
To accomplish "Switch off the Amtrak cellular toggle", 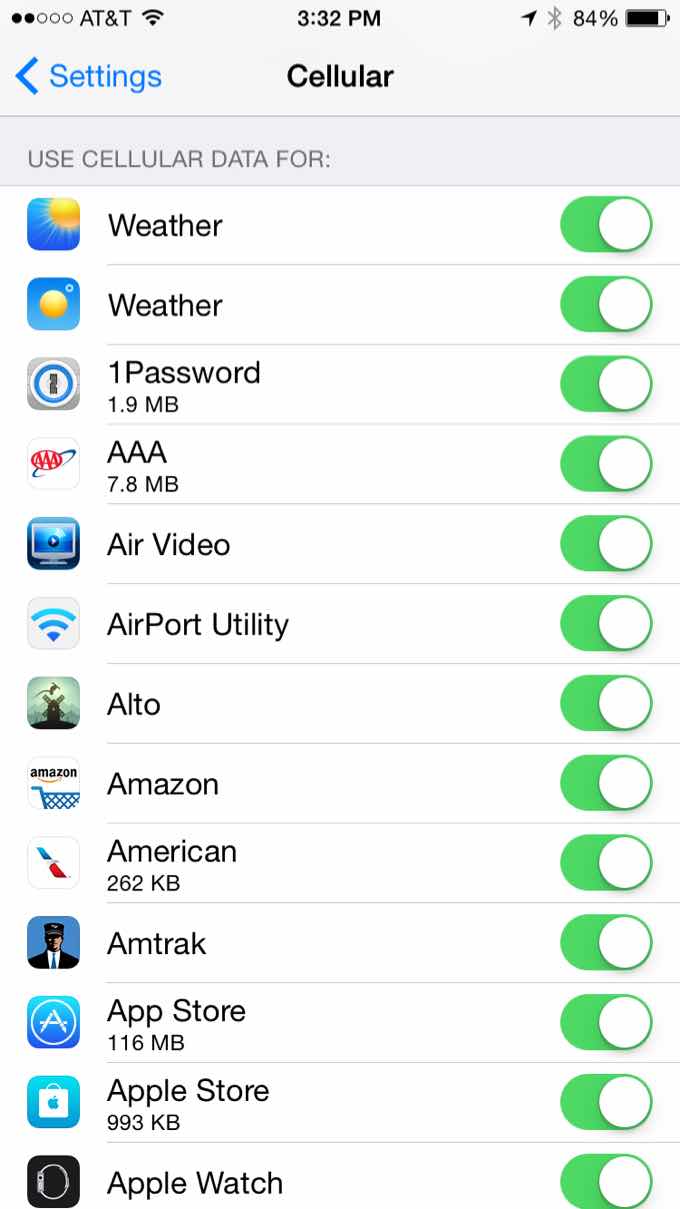I will click(x=606, y=943).
